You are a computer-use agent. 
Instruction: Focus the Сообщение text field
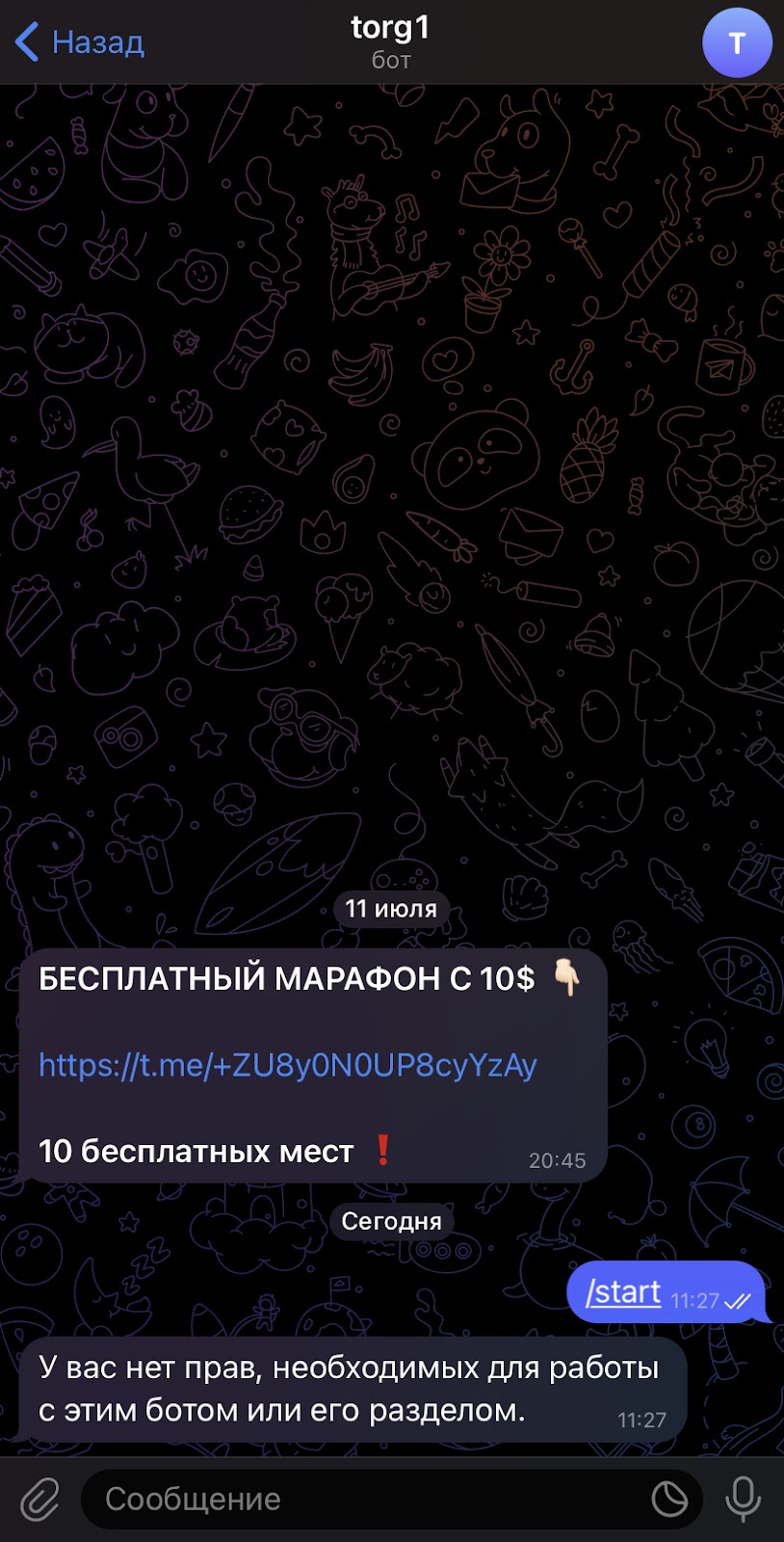(366, 1499)
